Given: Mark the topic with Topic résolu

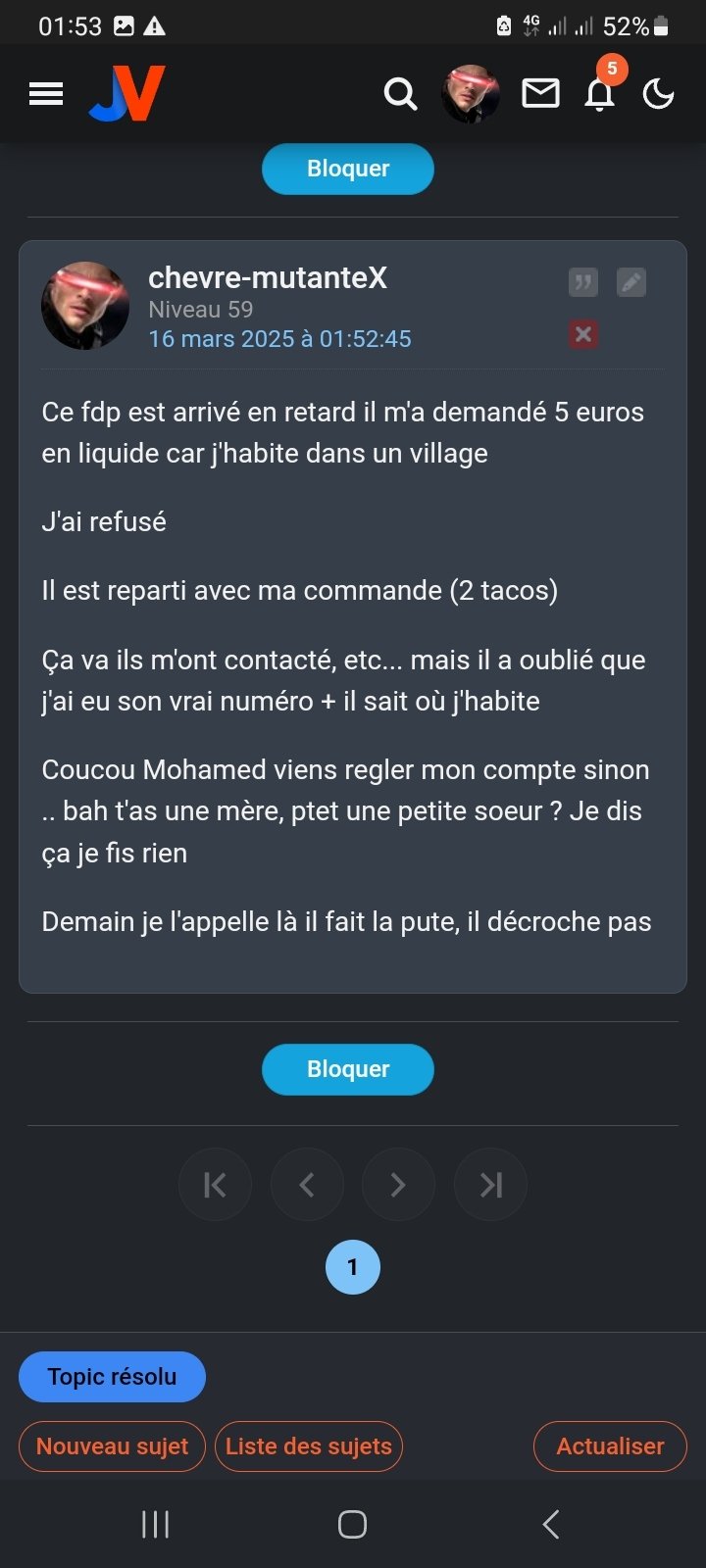Looking at the screenshot, I should tap(112, 1377).
